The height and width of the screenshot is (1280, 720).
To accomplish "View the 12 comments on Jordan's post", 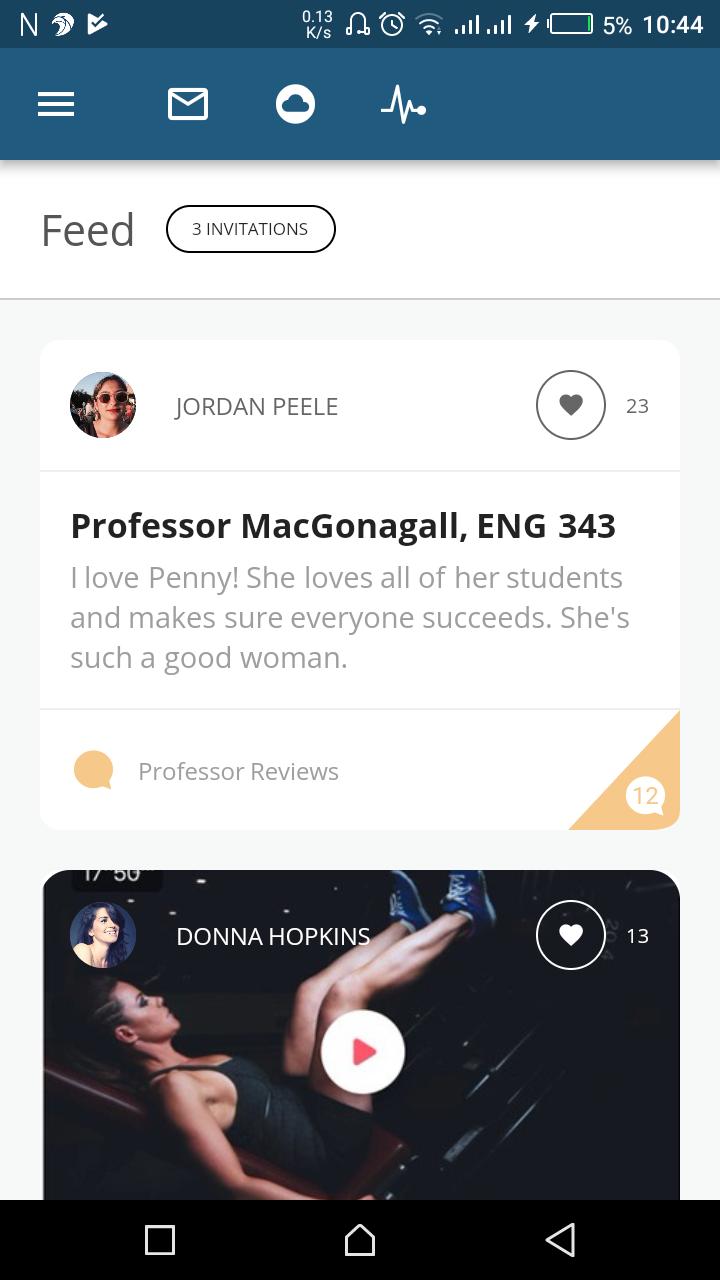I will click(x=645, y=795).
